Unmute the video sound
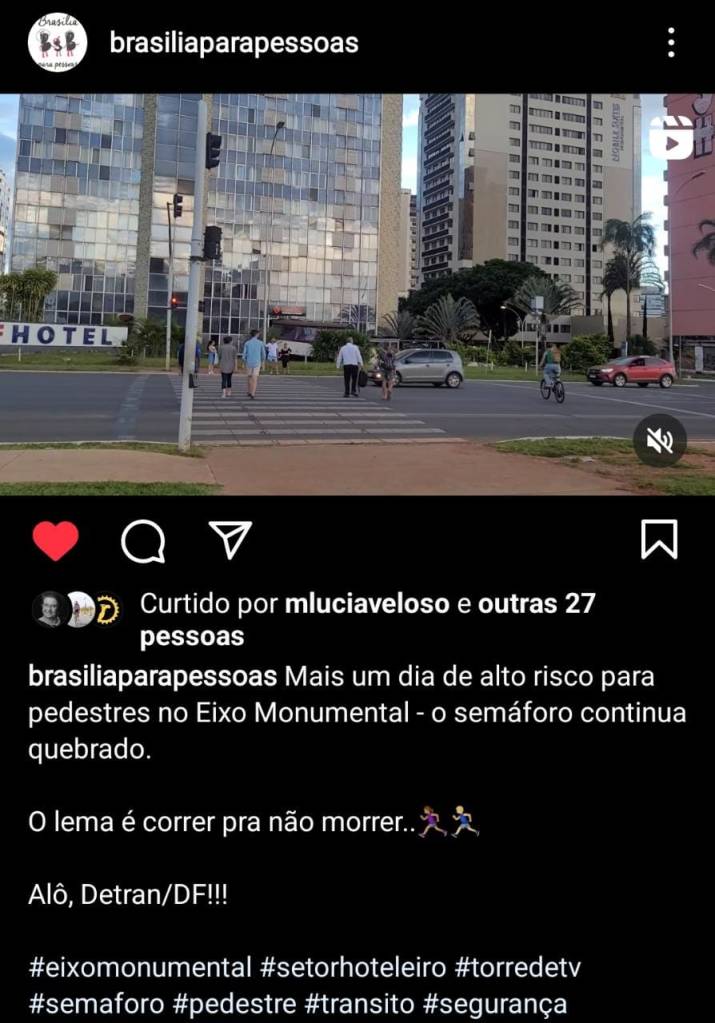Screen dimensions: 715x1023 660,441
